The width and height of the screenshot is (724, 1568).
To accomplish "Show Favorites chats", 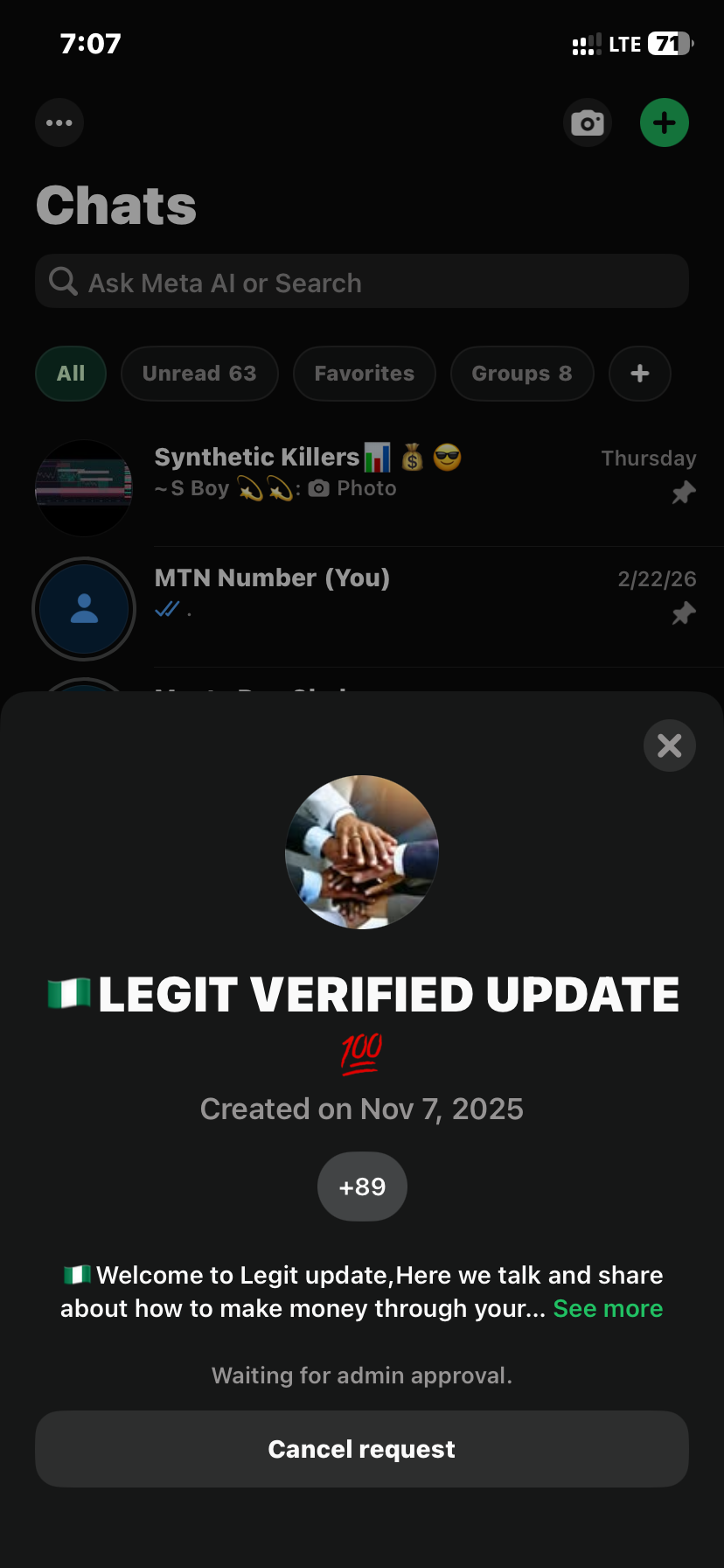I will click(x=364, y=374).
